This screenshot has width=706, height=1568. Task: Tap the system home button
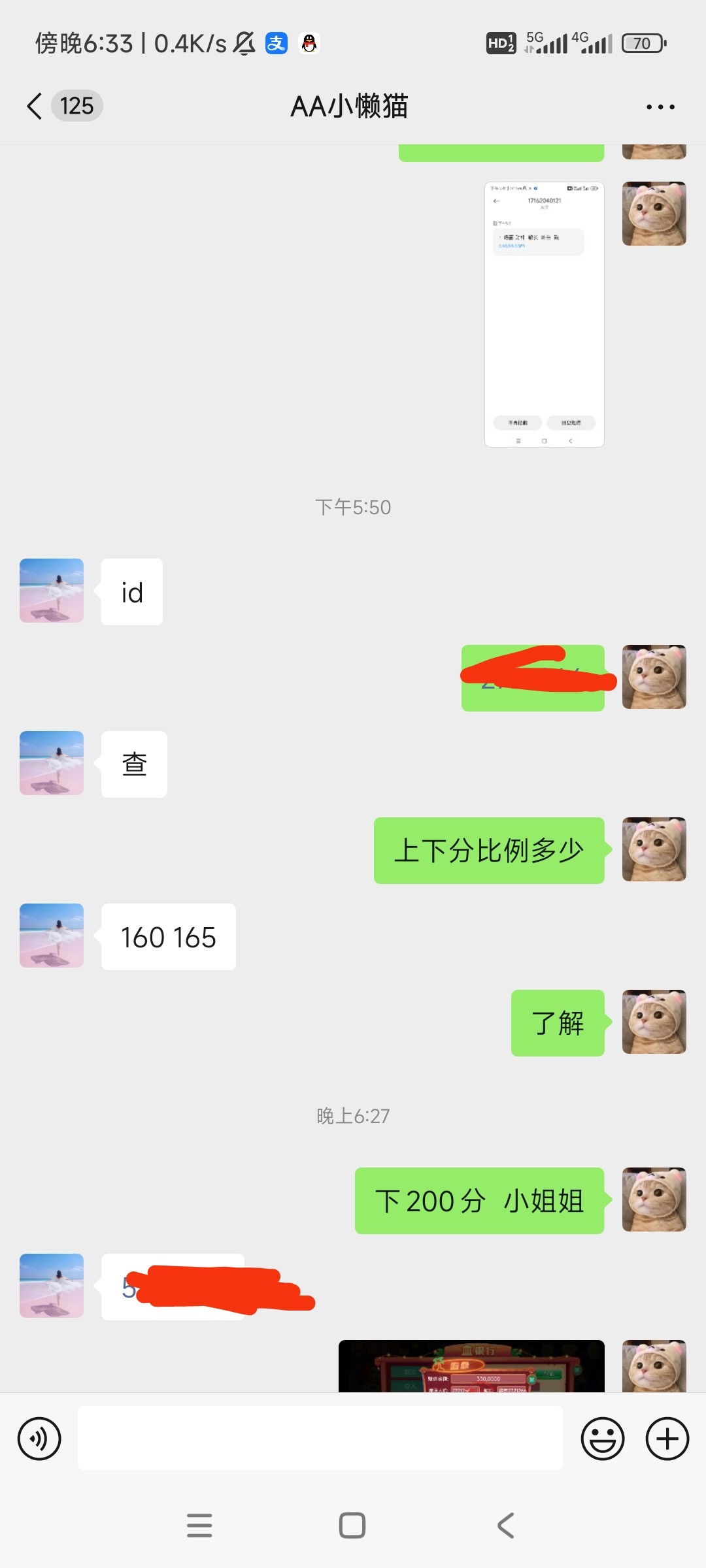tap(352, 1526)
